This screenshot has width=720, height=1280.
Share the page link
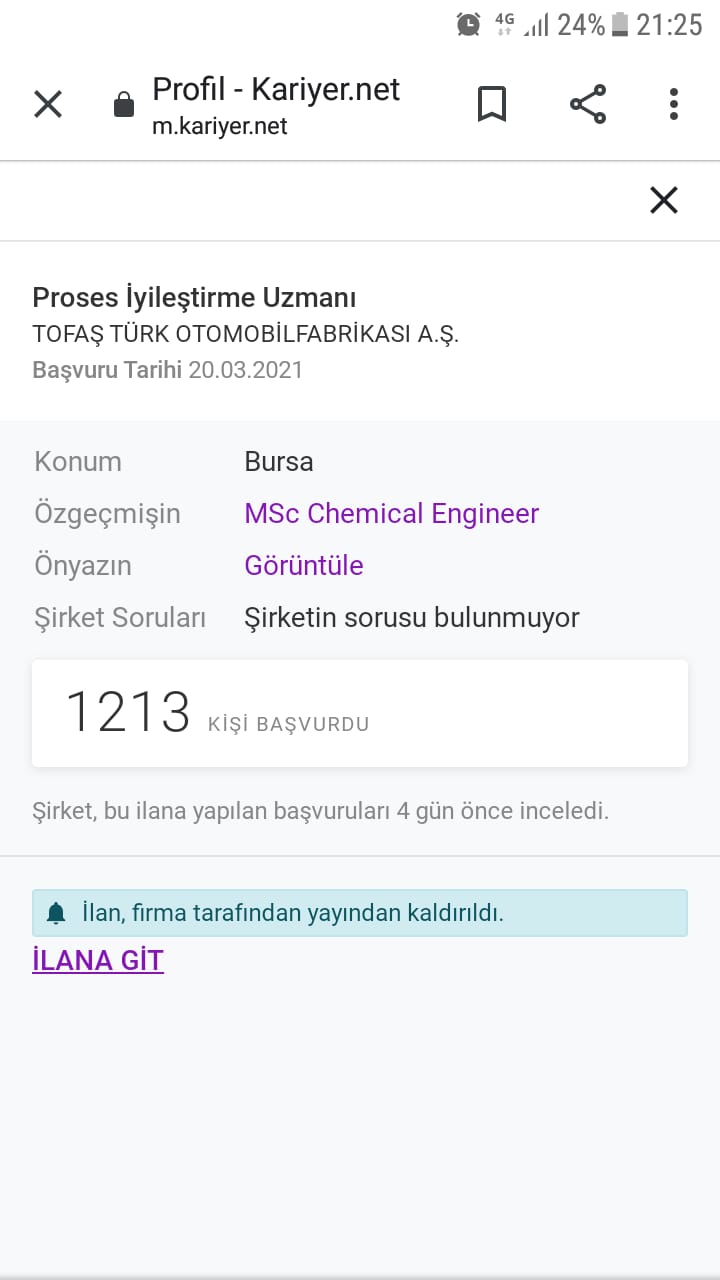click(x=587, y=104)
